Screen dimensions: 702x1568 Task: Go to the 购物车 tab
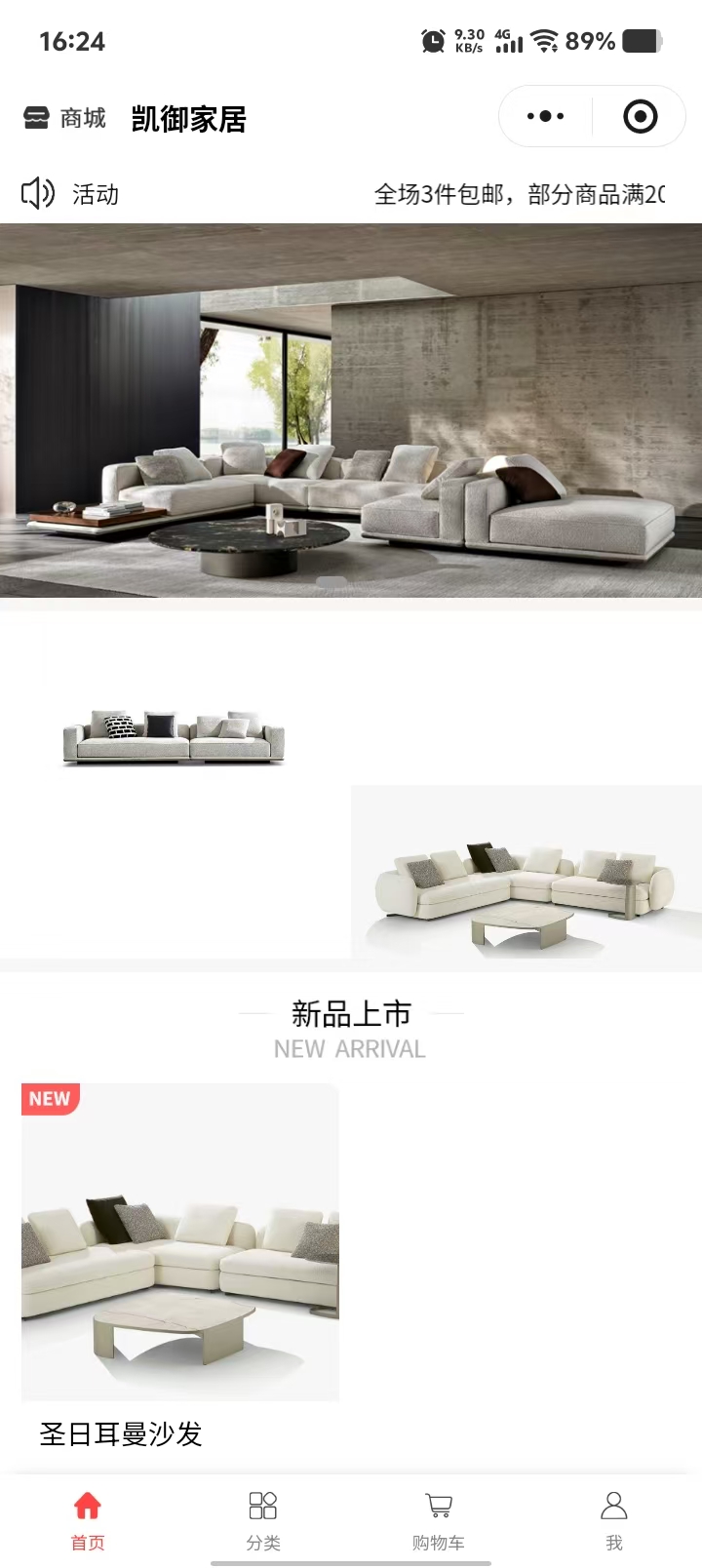tap(439, 1519)
